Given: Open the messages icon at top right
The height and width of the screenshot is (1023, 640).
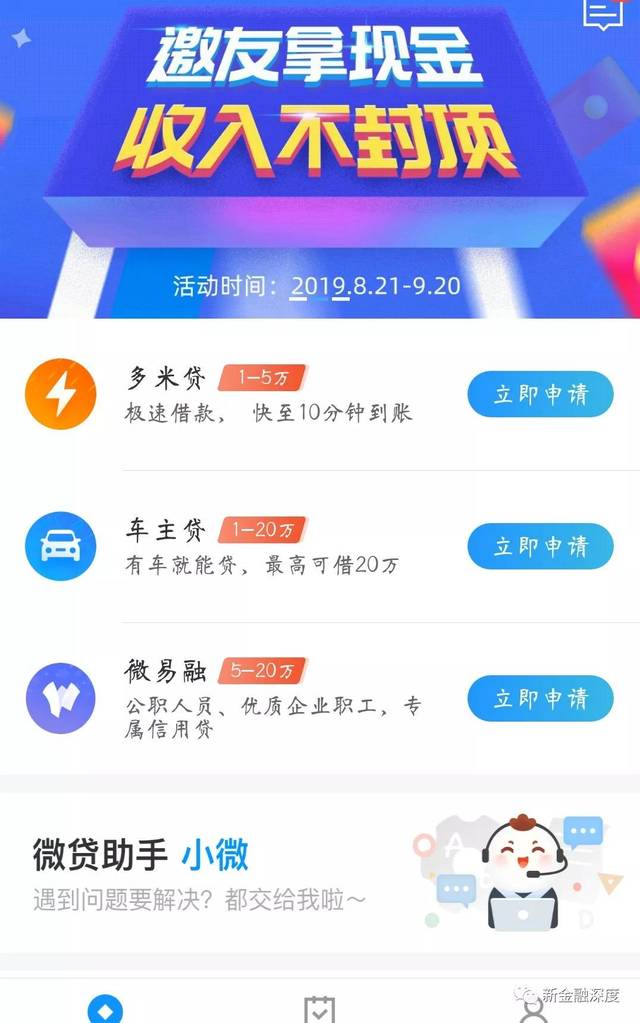Looking at the screenshot, I should (x=603, y=12).
